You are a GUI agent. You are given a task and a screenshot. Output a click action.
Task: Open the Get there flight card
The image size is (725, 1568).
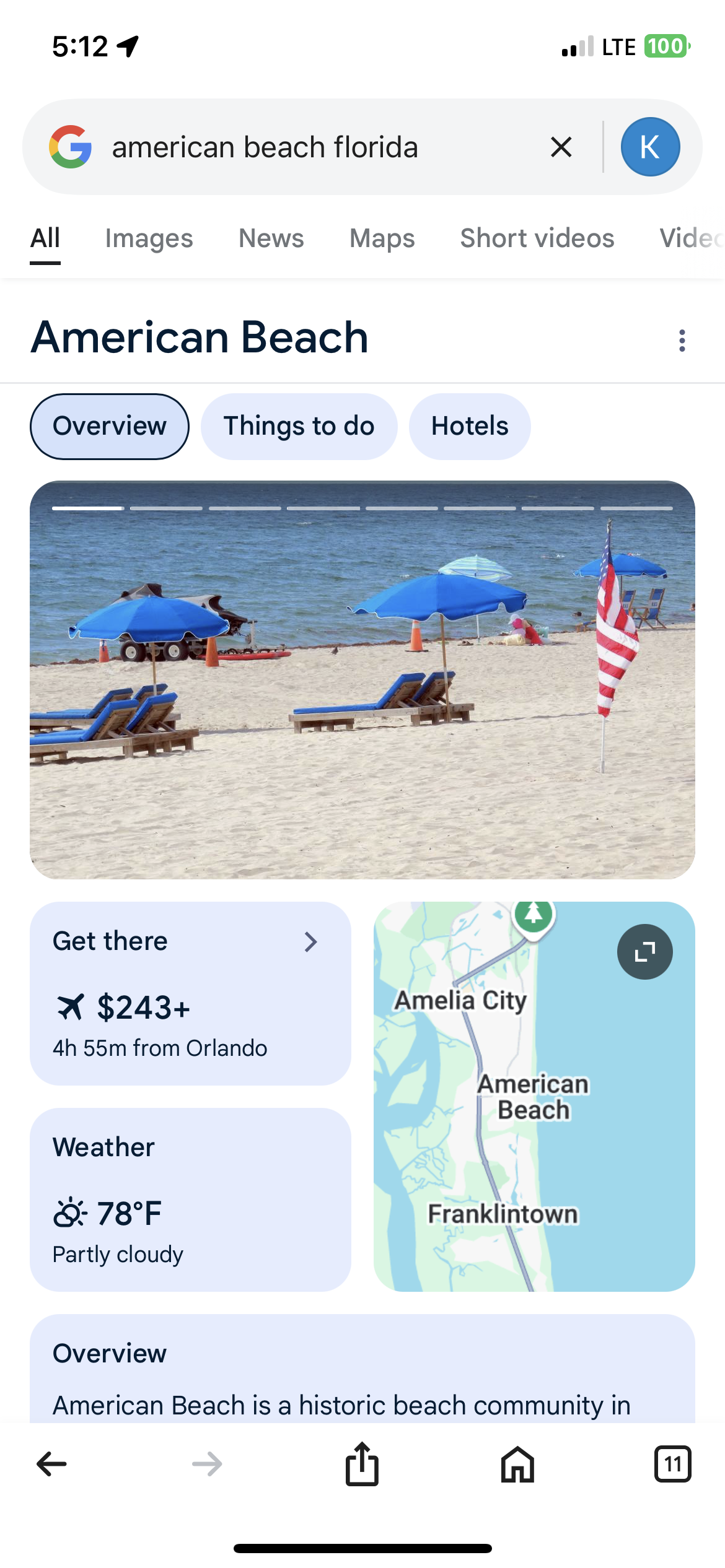(190, 993)
